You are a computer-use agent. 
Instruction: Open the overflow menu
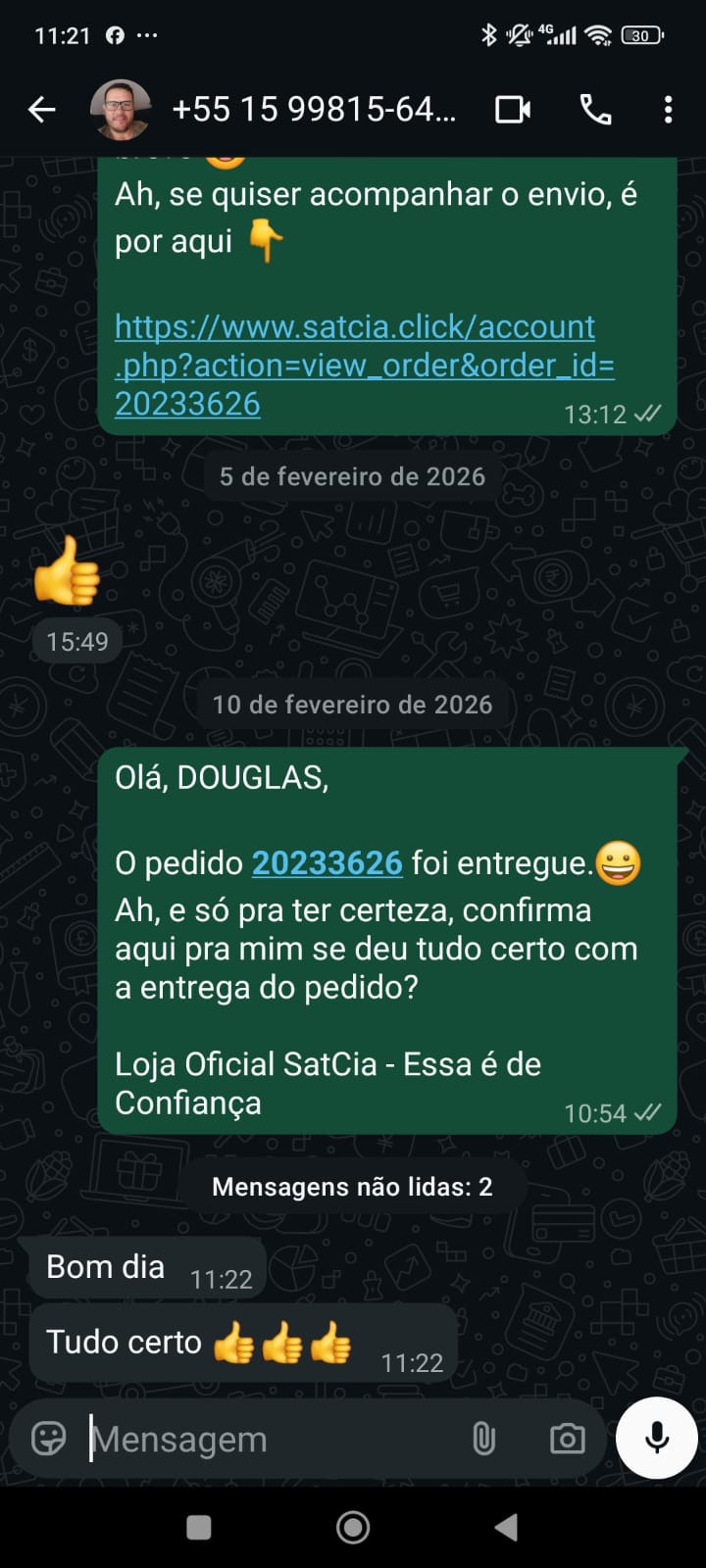[668, 110]
